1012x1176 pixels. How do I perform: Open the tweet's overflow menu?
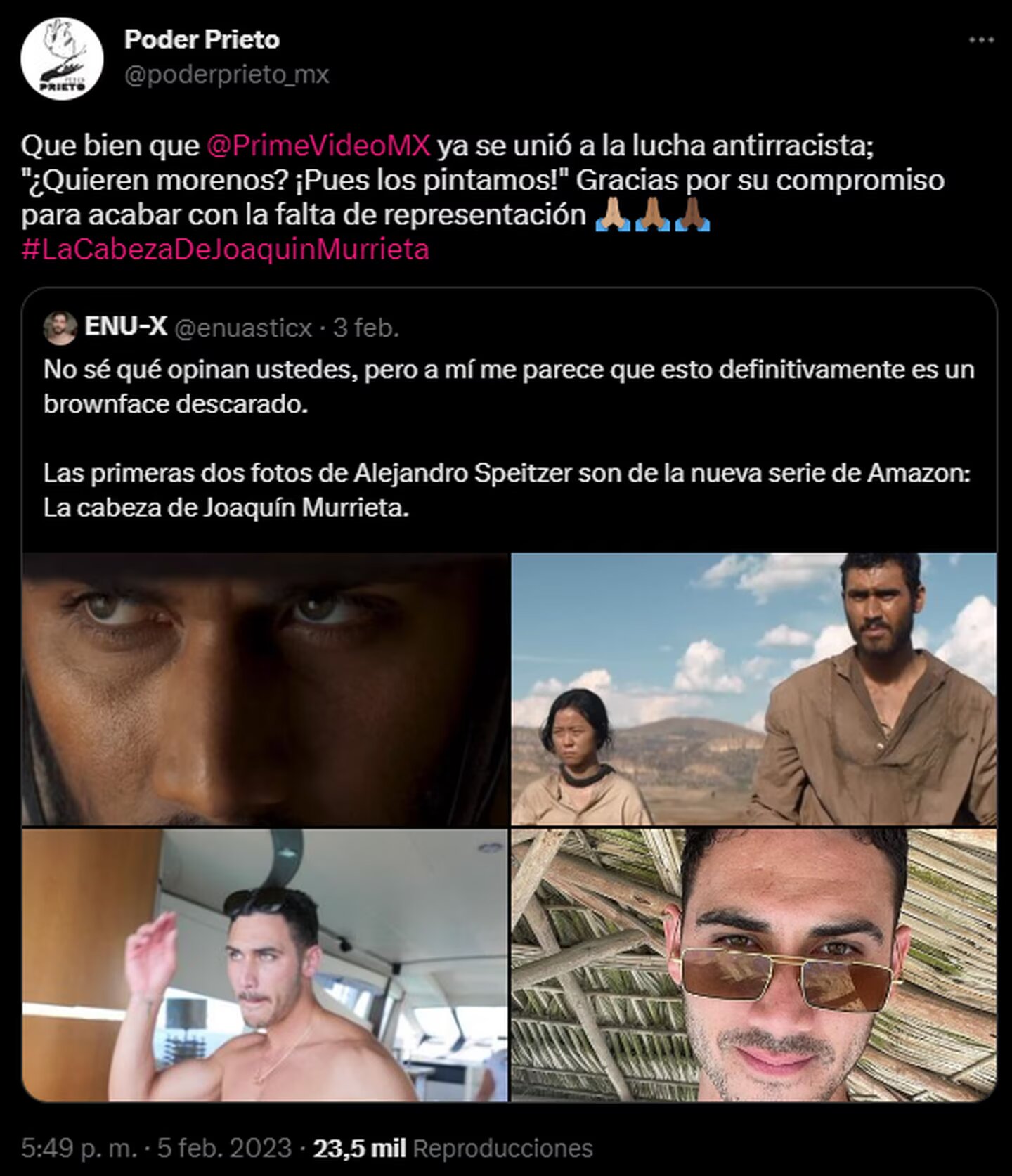(981, 41)
